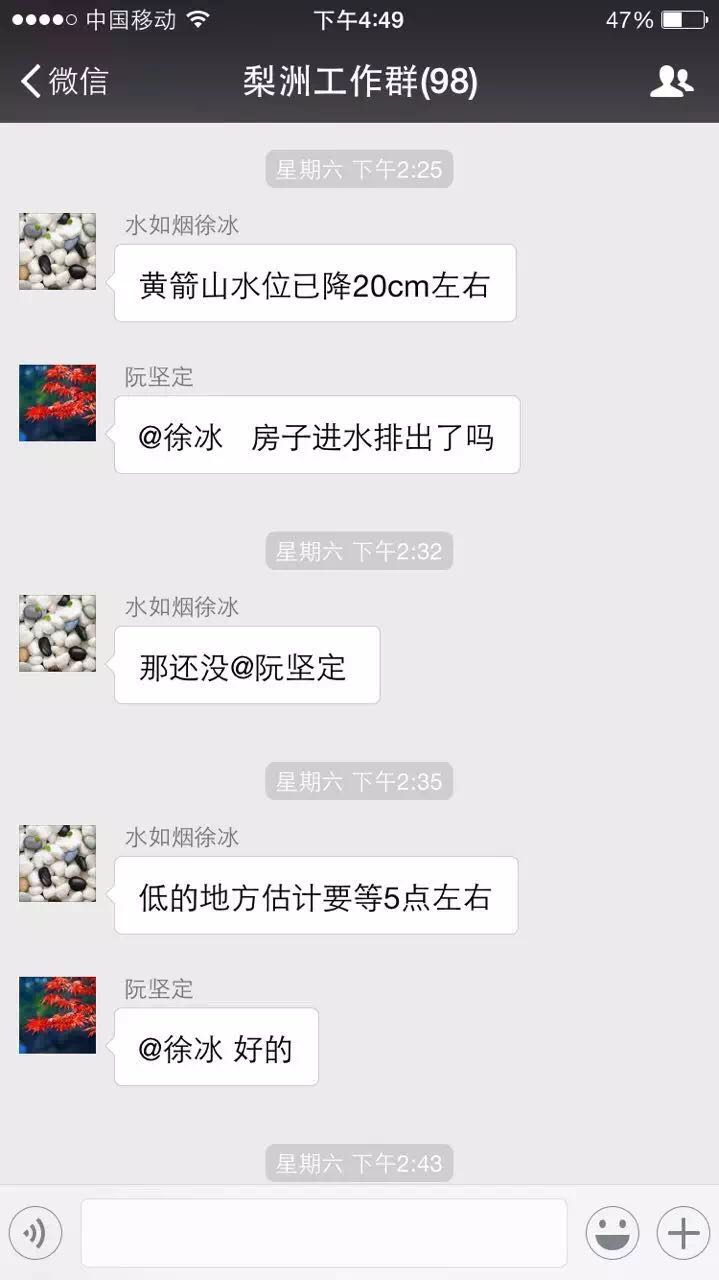This screenshot has height=1280, width=719.
Task: Open 阮坚定's avatar beside 好的 message
Action: 58,1015
